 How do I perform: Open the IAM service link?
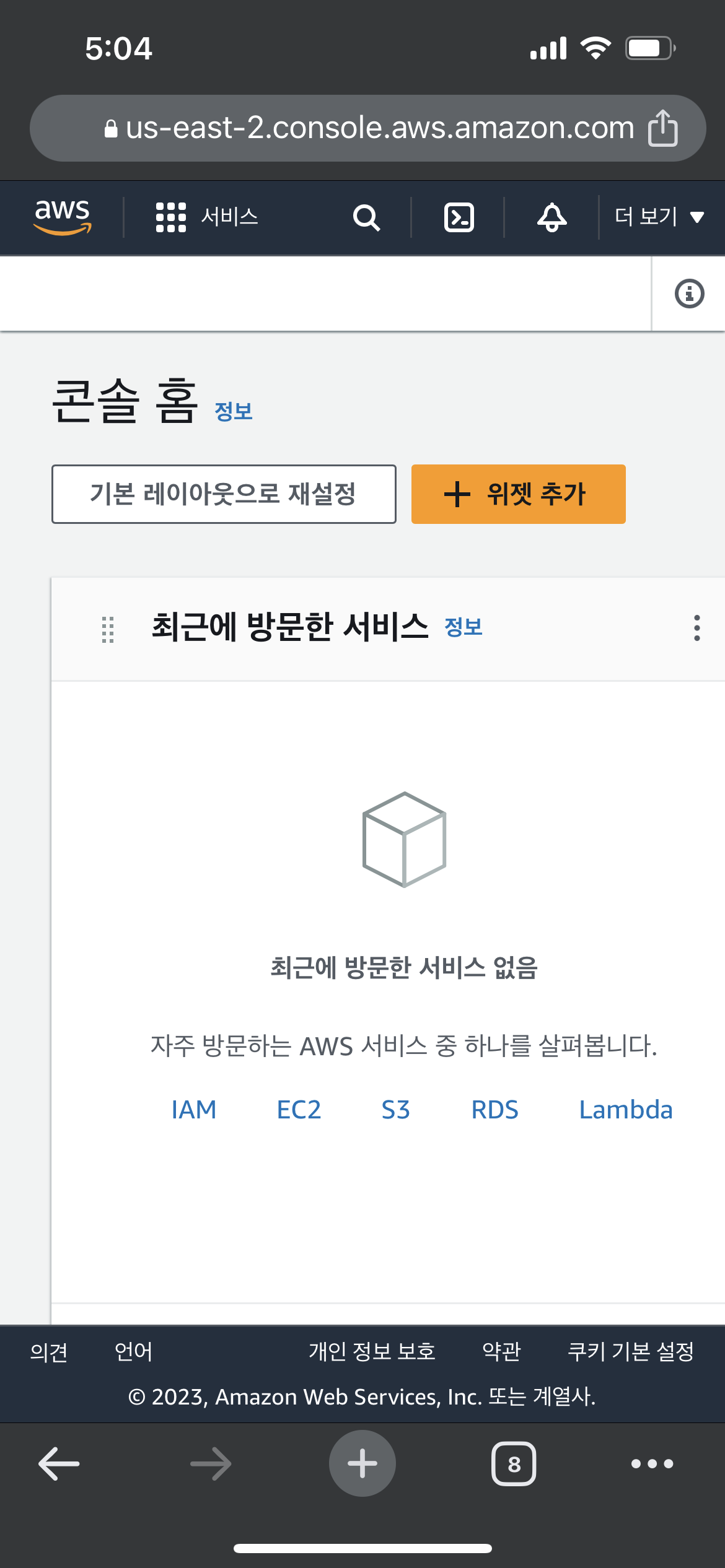[x=194, y=1110]
